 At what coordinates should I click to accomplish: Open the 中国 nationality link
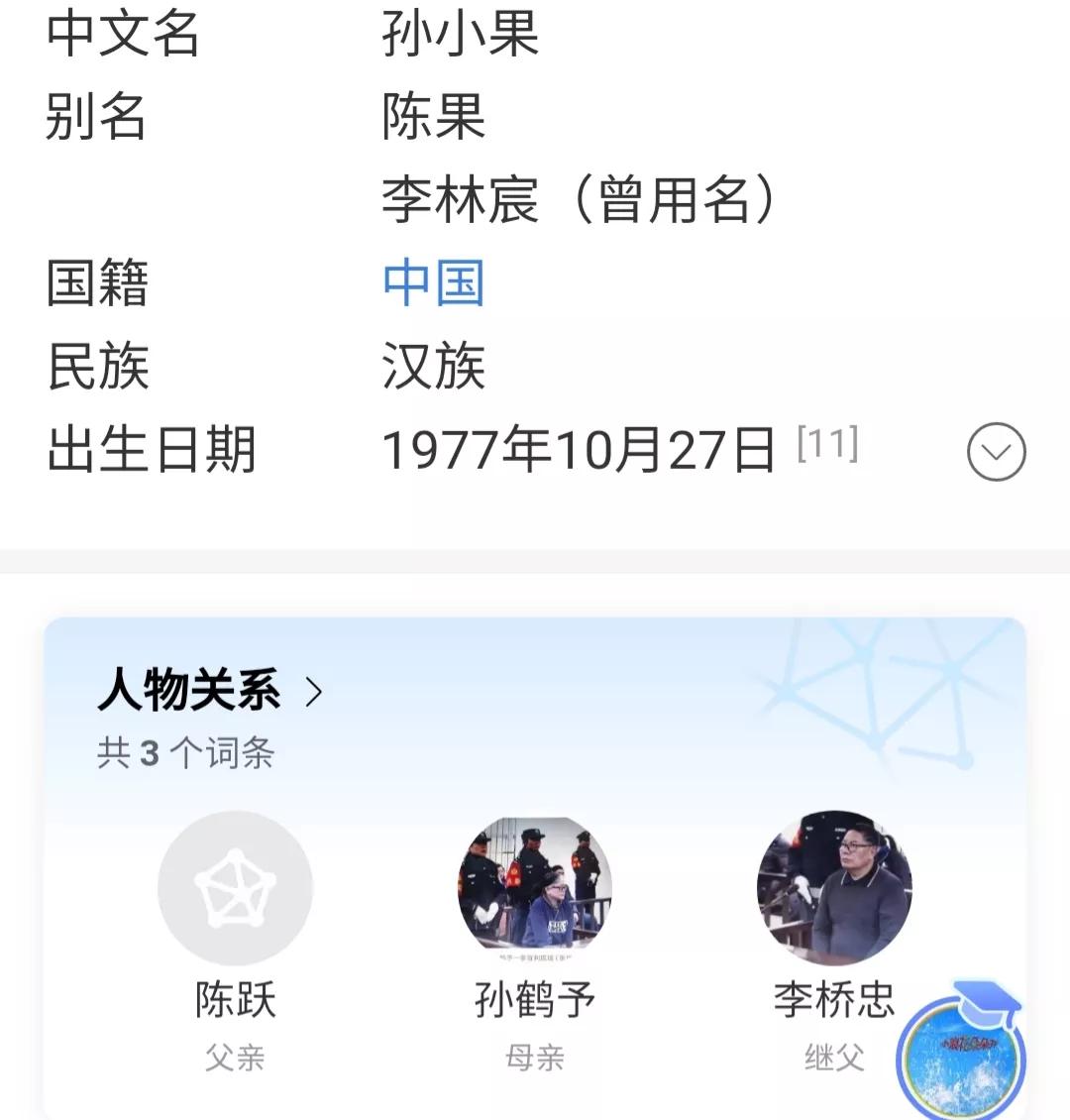pyautogui.click(x=433, y=283)
